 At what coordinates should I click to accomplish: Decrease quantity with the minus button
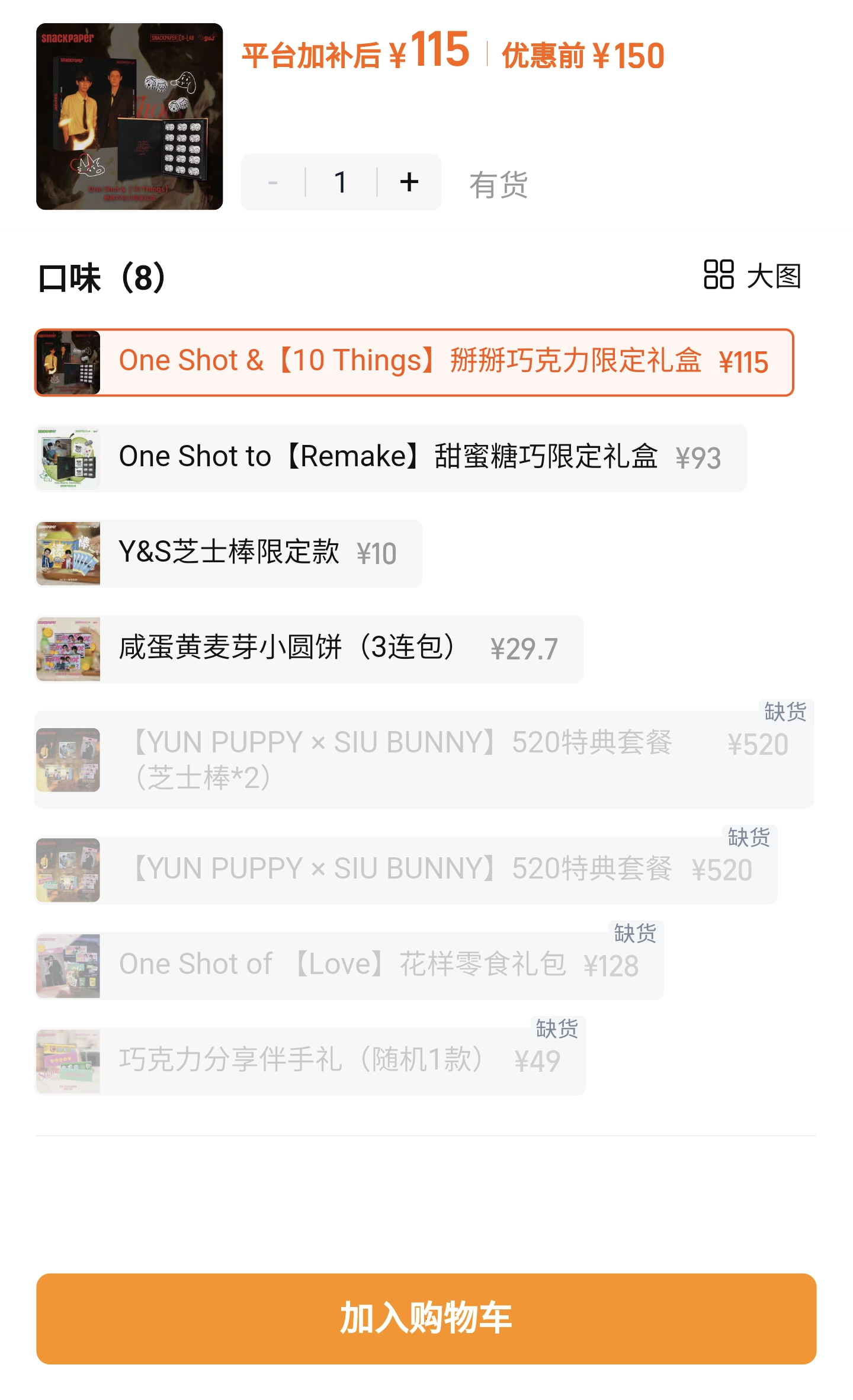point(273,182)
